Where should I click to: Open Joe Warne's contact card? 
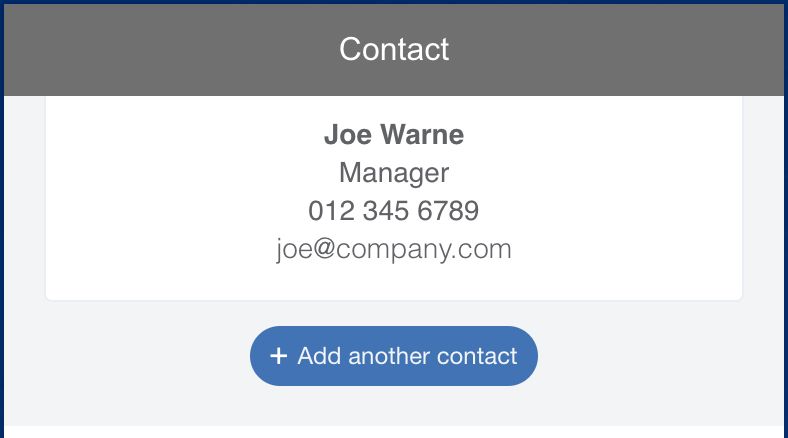tap(394, 192)
